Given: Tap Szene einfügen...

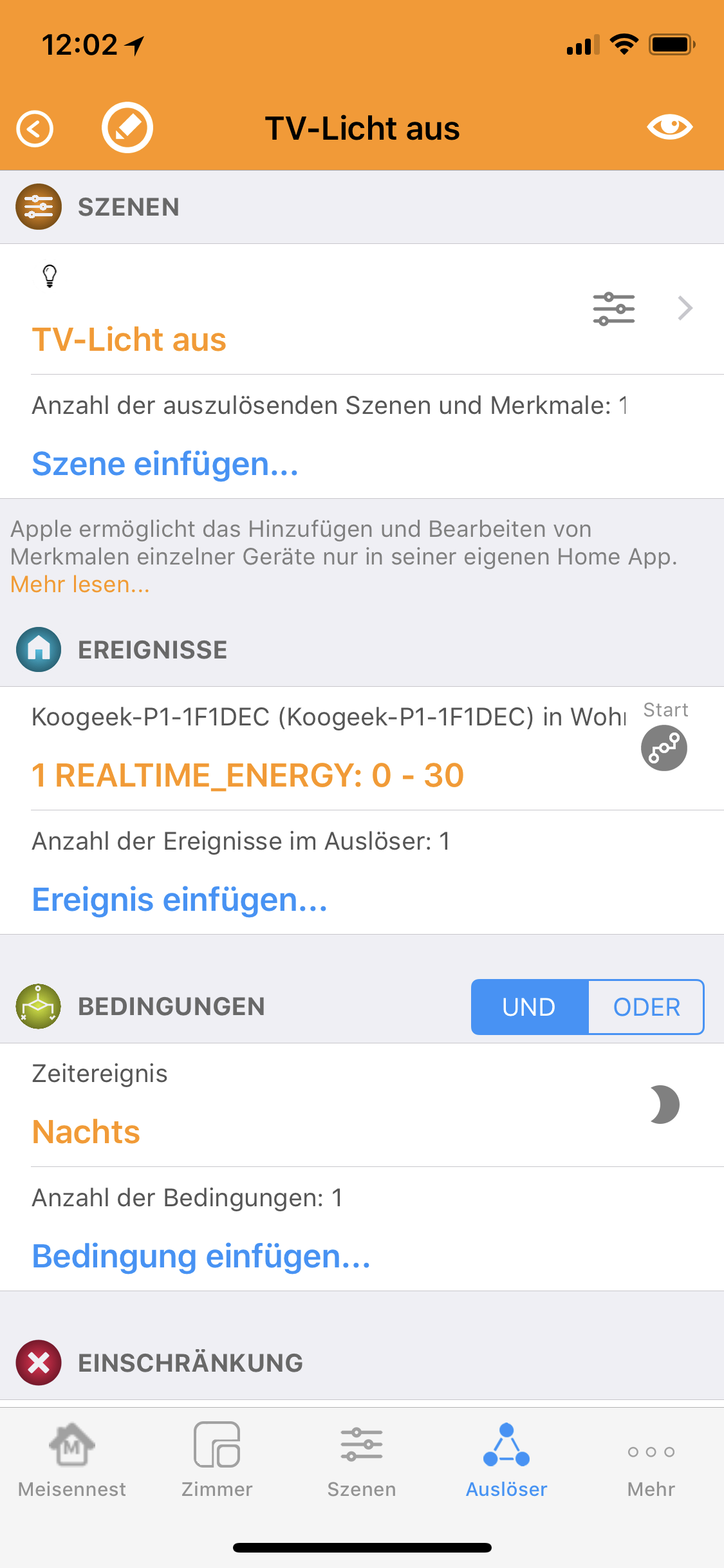Looking at the screenshot, I should (165, 464).
